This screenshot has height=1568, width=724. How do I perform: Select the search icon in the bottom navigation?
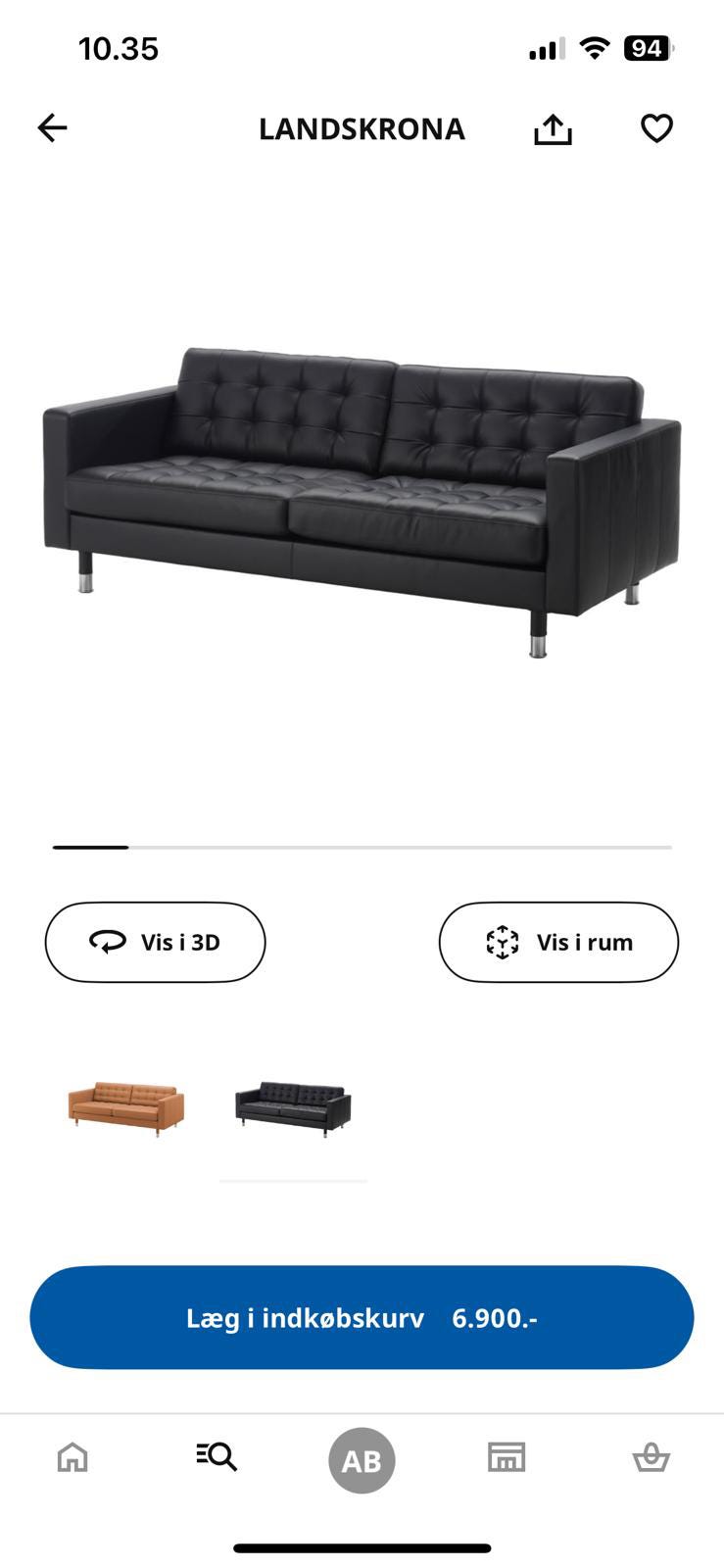(217, 1458)
